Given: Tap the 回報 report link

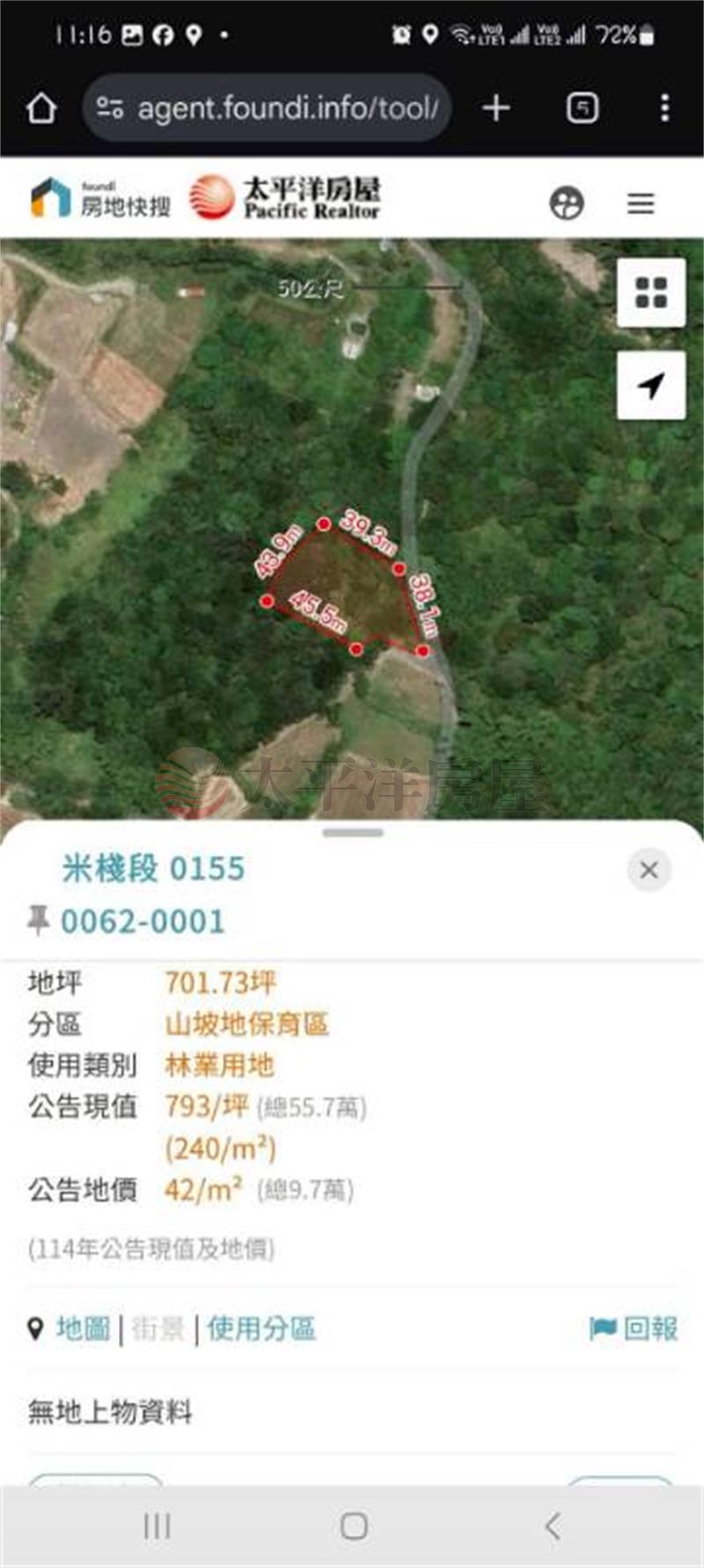Looking at the screenshot, I should click(x=635, y=1328).
